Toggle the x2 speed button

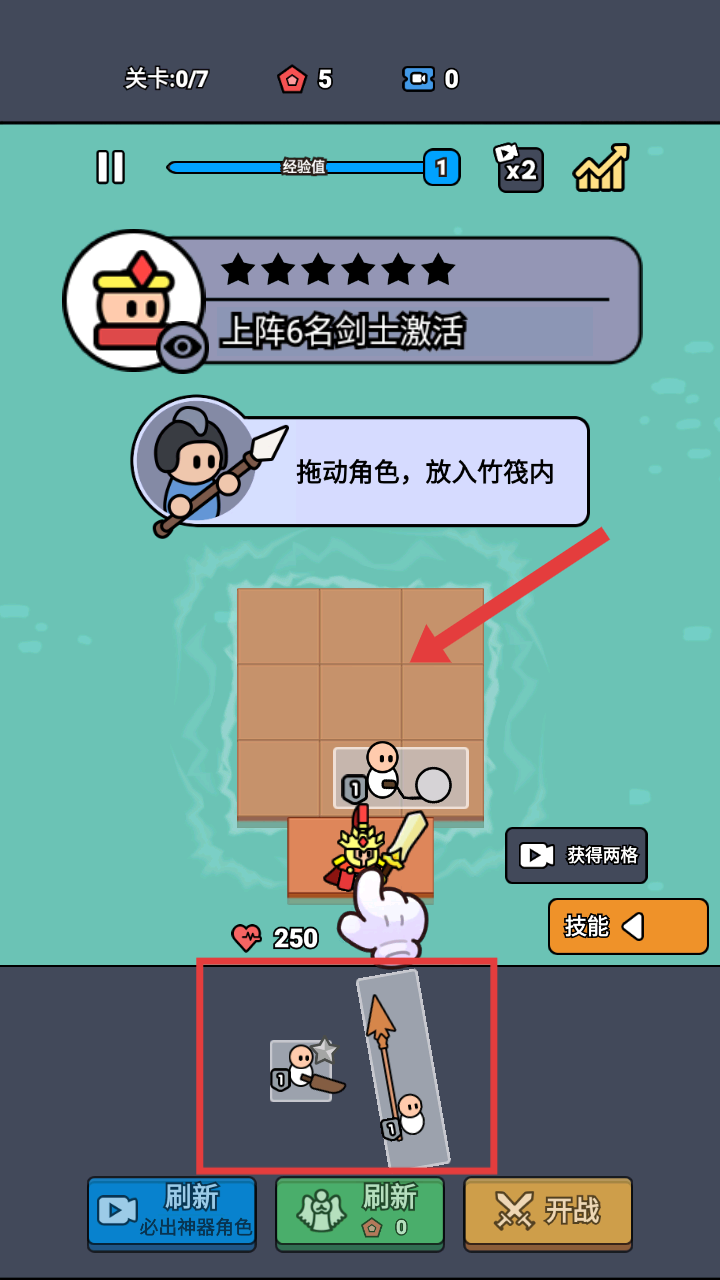click(520, 168)
